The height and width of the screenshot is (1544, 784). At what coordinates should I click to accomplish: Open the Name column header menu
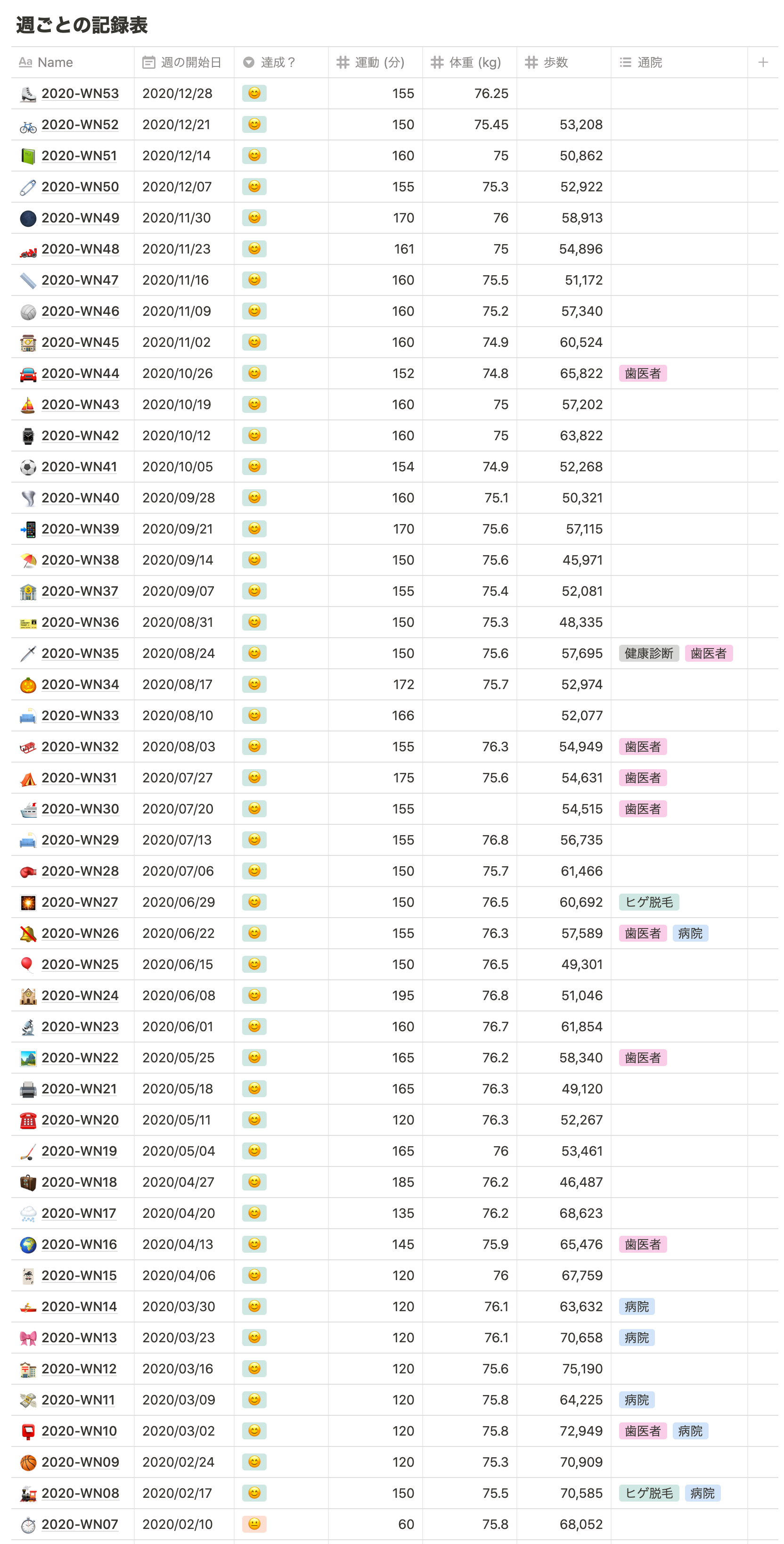(55, 62)
